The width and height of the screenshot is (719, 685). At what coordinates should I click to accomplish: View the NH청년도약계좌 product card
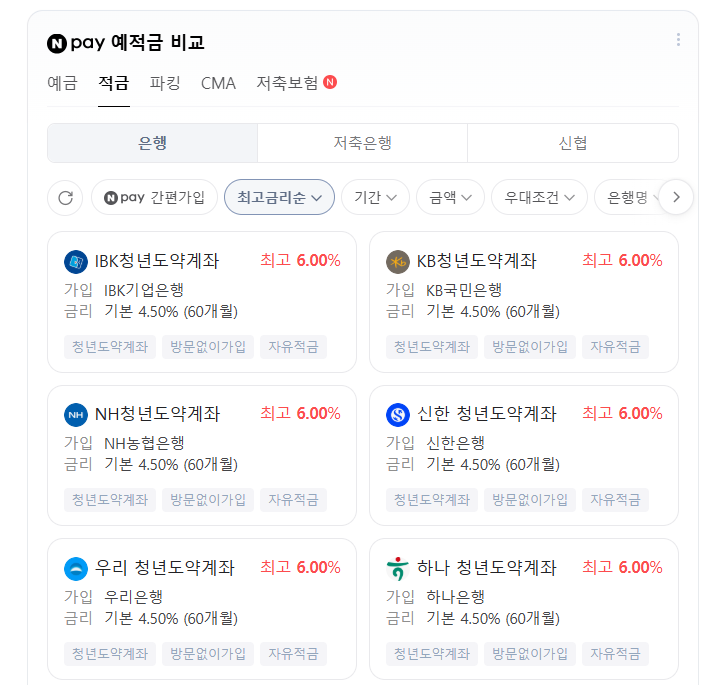202,456
